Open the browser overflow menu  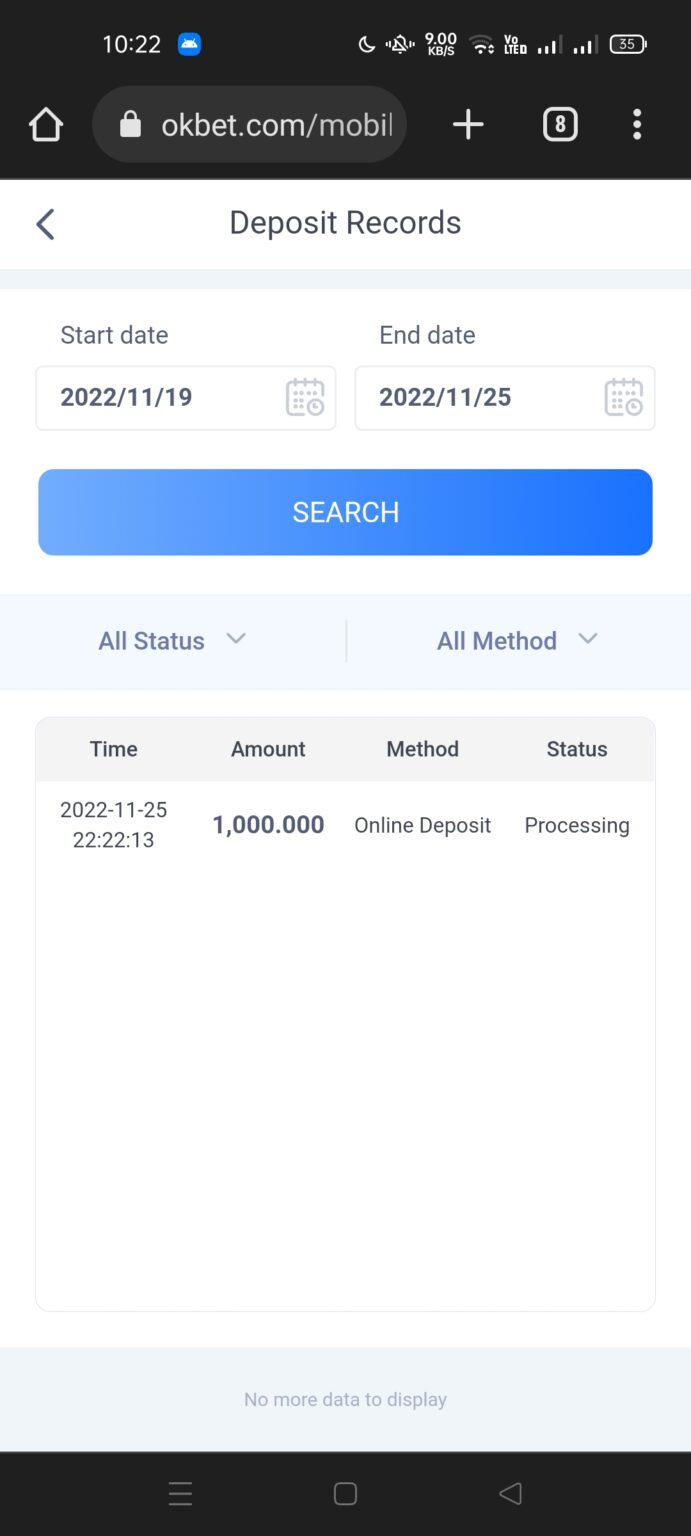pos(637,125)
